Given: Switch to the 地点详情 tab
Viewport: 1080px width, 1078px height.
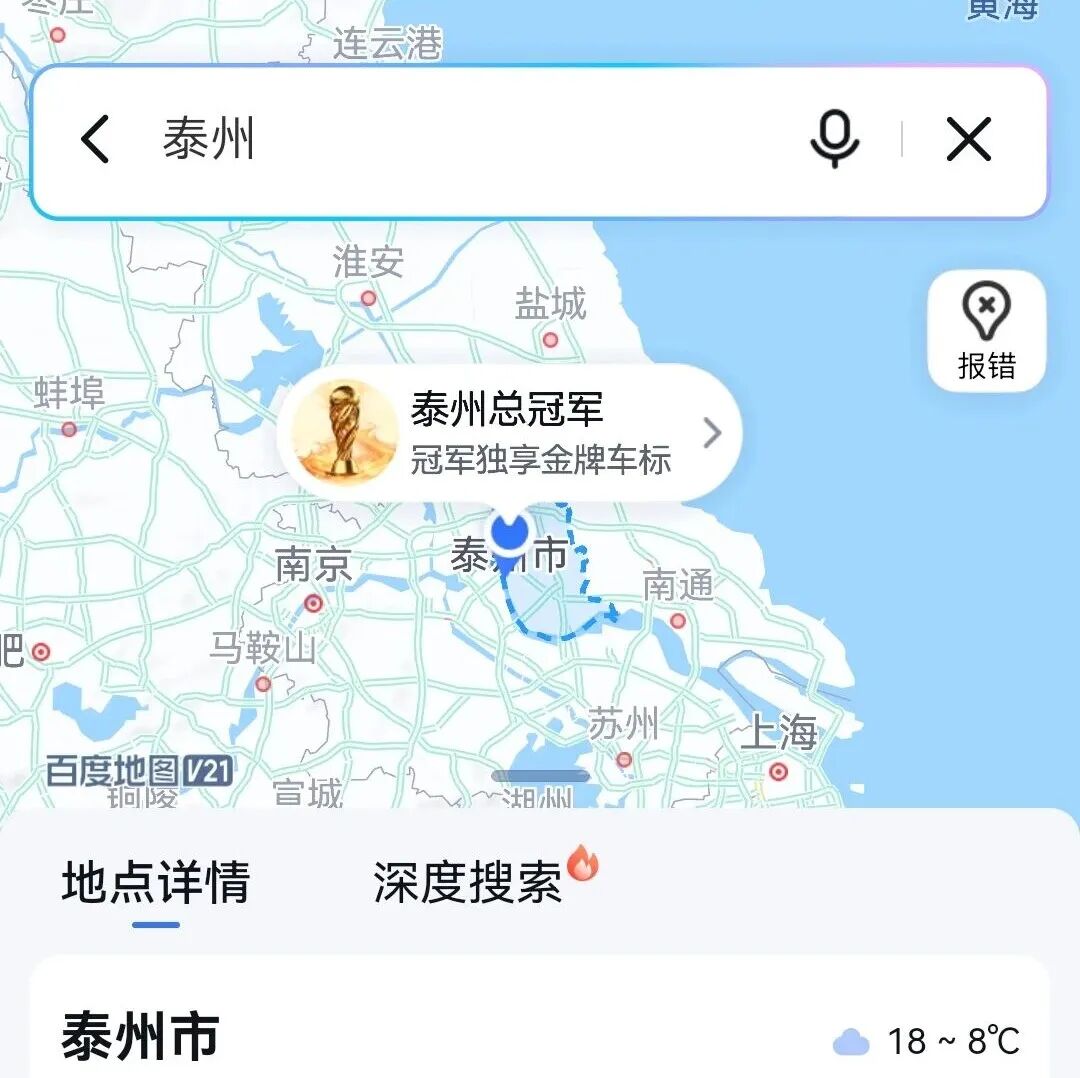Looking at the screenshot, I should coord(156,883).
